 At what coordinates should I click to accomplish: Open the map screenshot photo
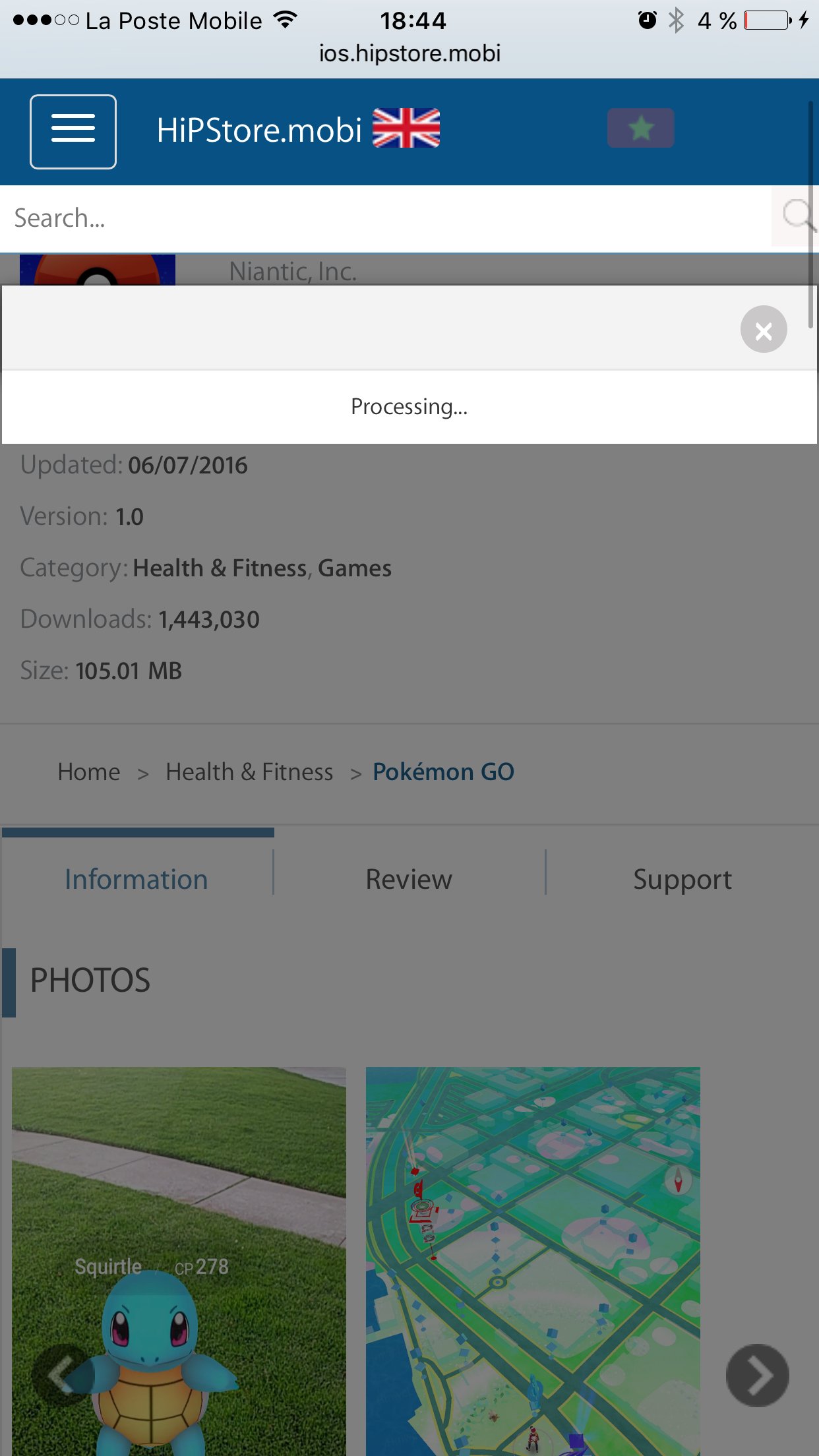point(533,1253)
